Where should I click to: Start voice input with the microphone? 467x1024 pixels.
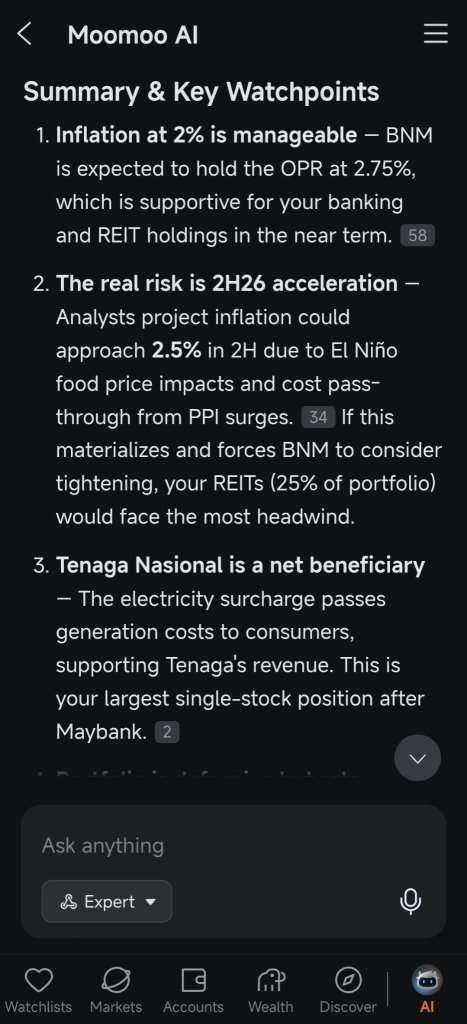coord(410,902)
